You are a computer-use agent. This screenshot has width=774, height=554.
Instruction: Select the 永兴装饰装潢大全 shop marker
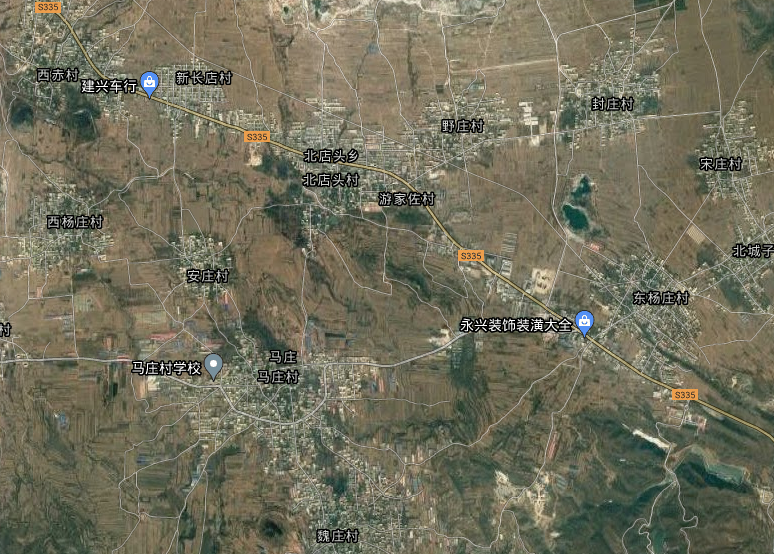pyautogui.click(x=586, y=322)
